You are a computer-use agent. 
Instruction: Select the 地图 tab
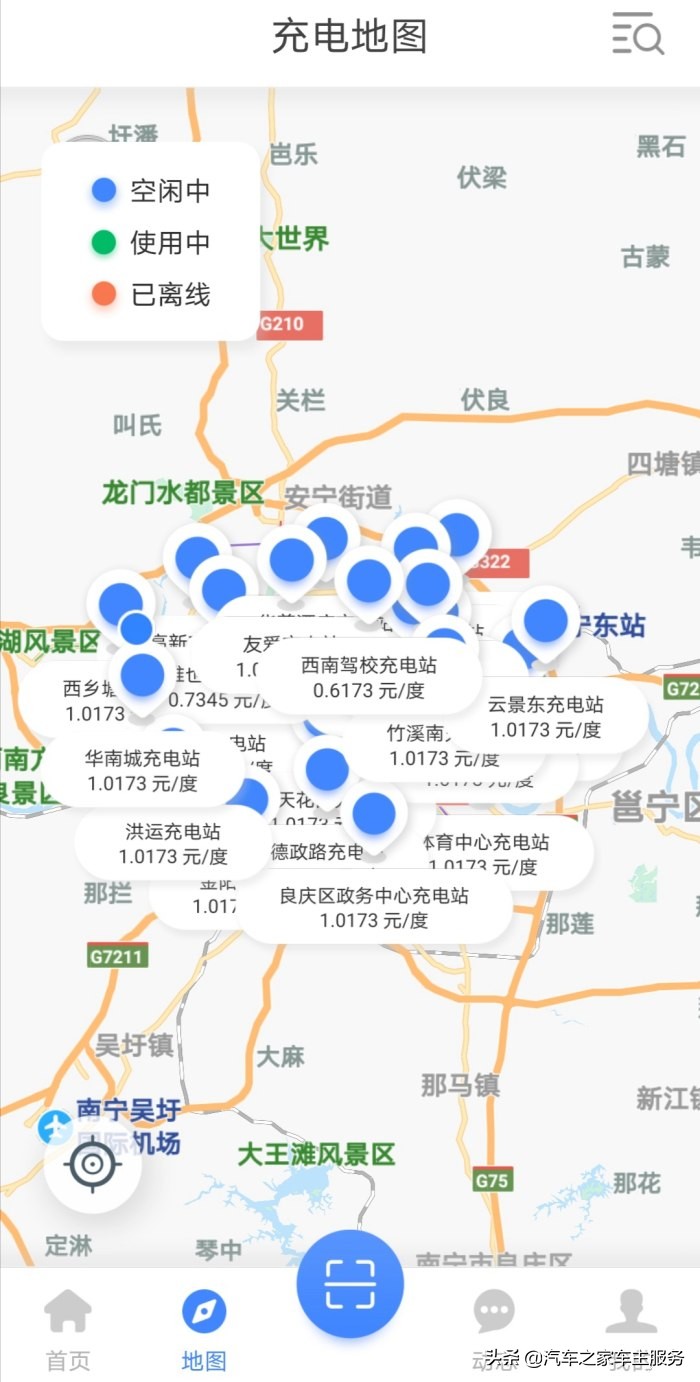click(x=204, y=1328)
